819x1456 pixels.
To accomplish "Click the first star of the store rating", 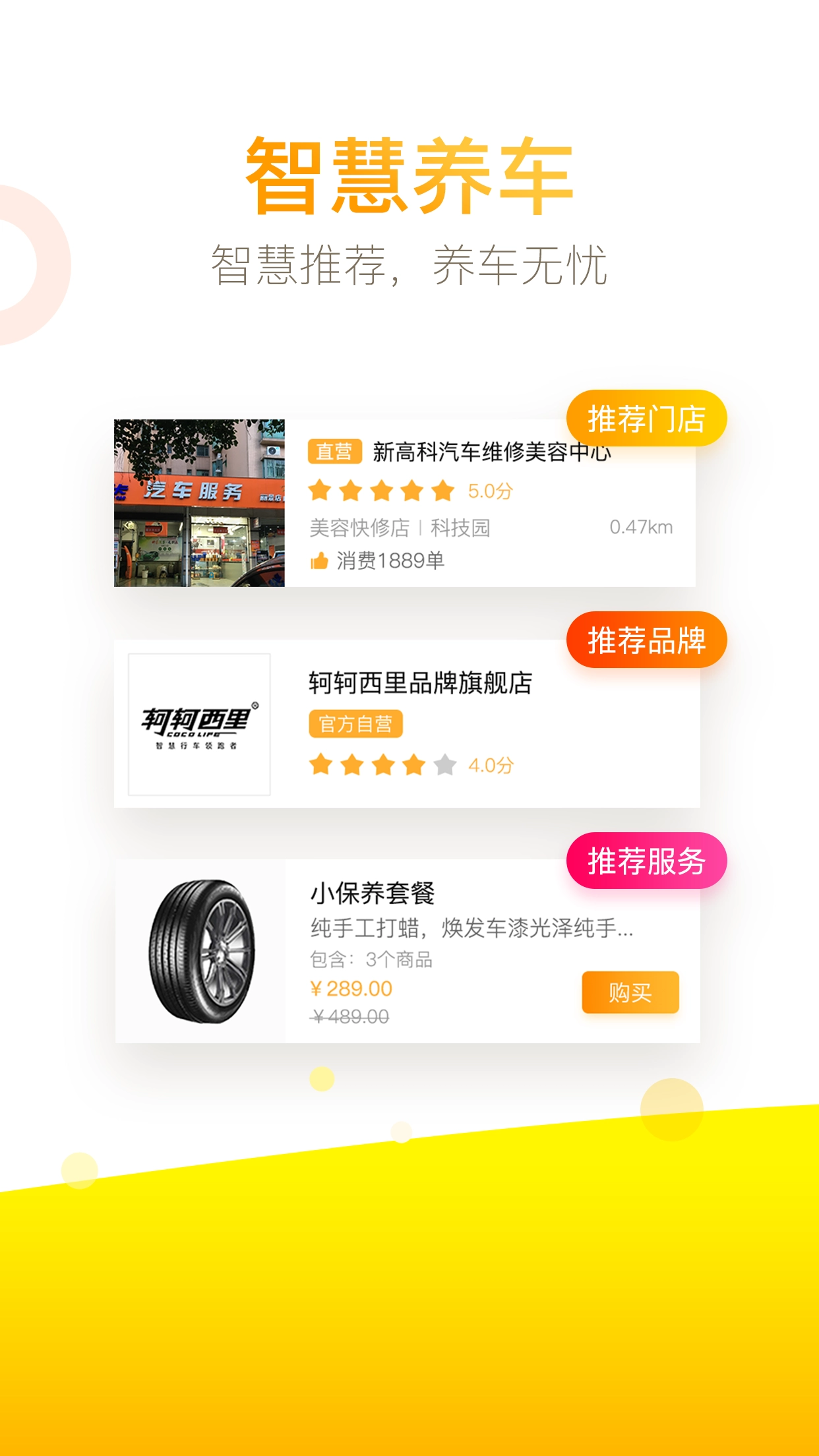I will (320, 489).
